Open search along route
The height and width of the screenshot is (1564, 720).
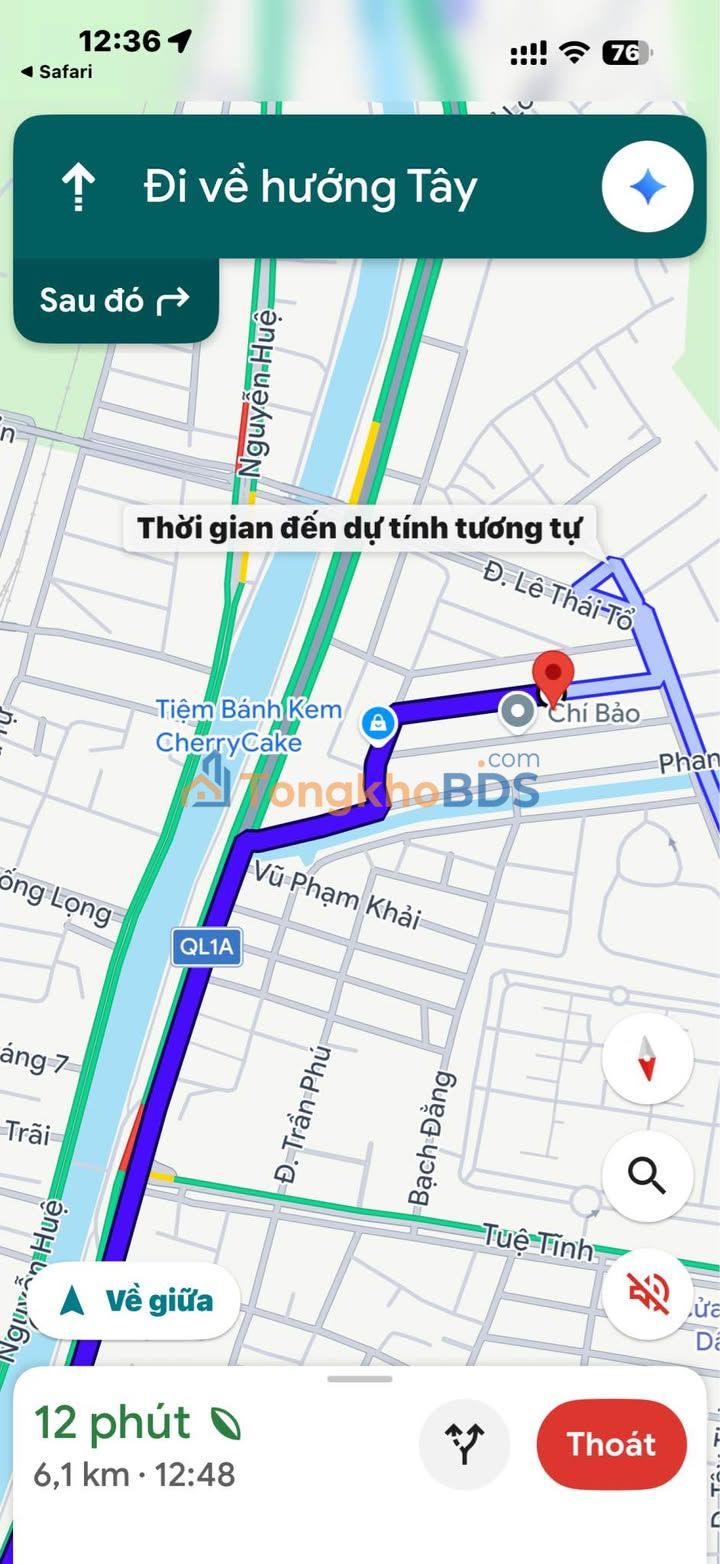648,1176
